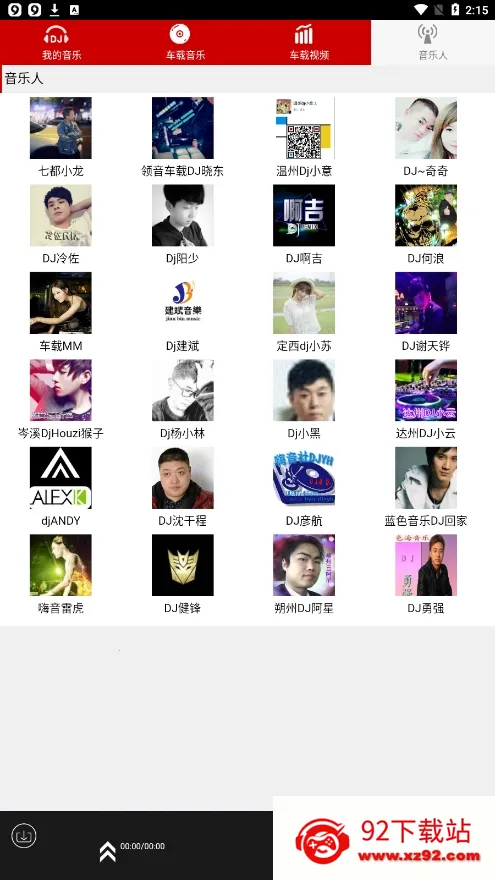The image size is (495, 880).
Task: Open djANDY's page
Action: click(61, 488)
